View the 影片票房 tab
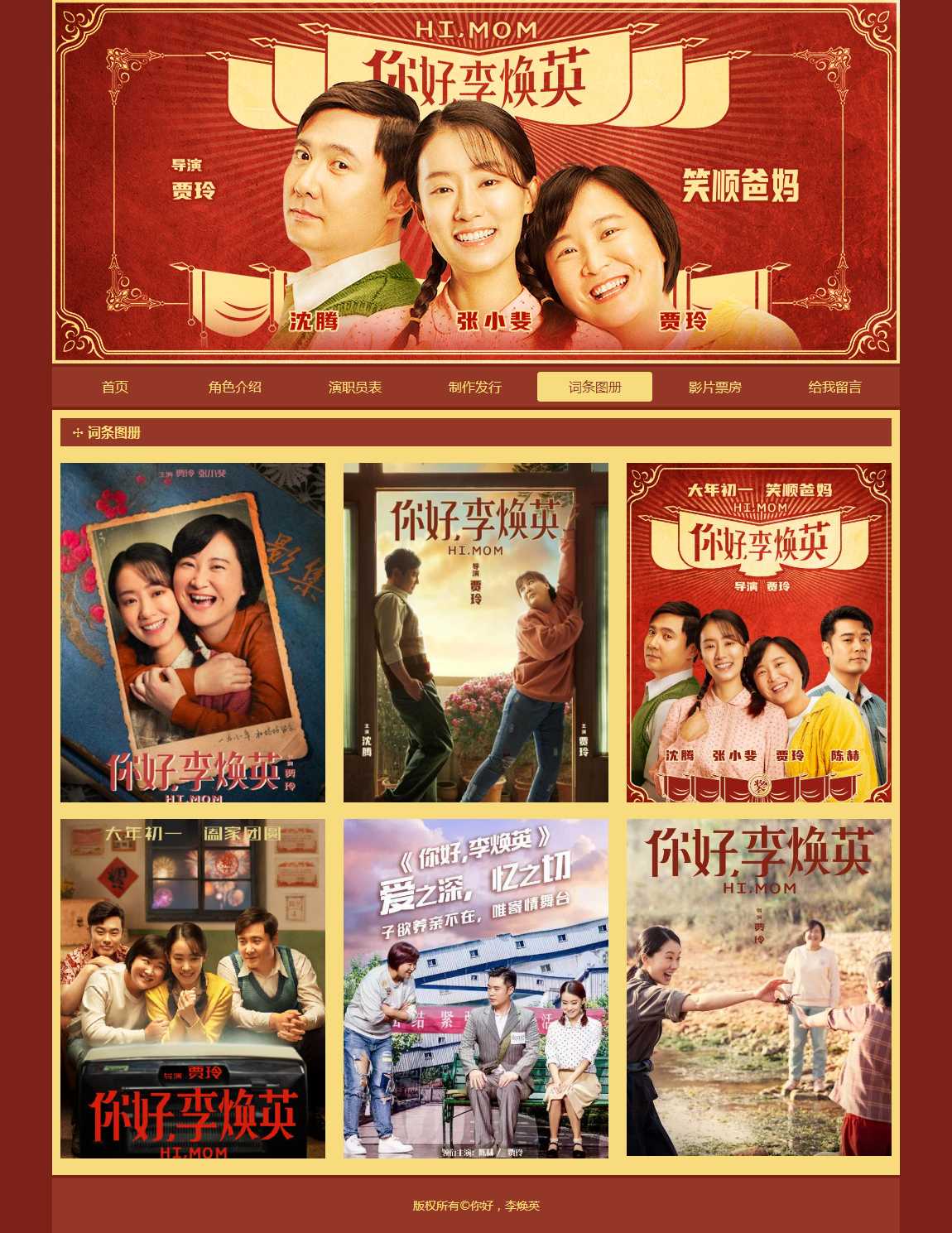The width and height of the screenshot is (952, 1233). (x=714, y=387)
